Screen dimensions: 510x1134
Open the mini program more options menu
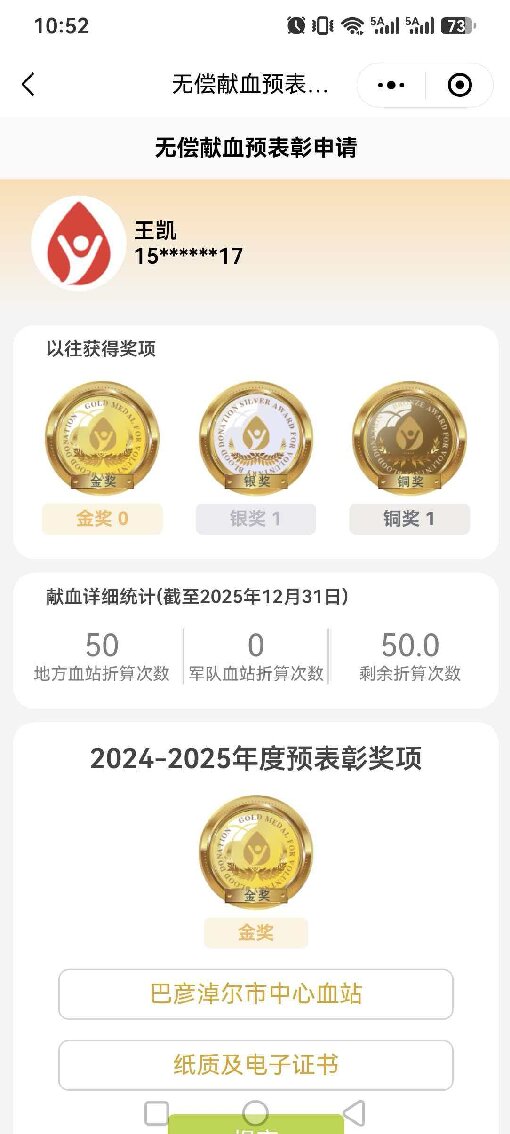click(x=391, y=85)
